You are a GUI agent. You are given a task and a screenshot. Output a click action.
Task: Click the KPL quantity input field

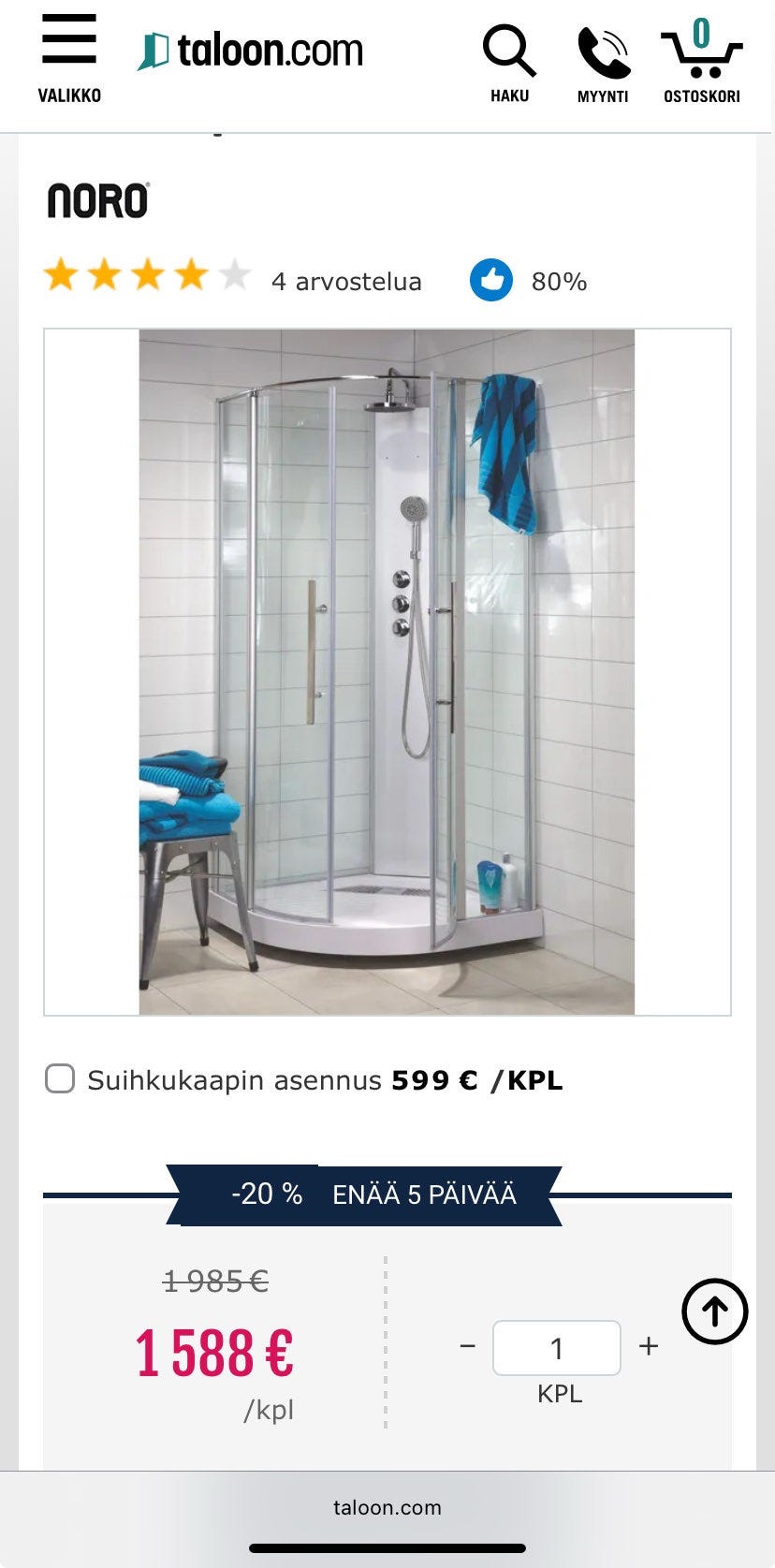[x=557, y=1346]
